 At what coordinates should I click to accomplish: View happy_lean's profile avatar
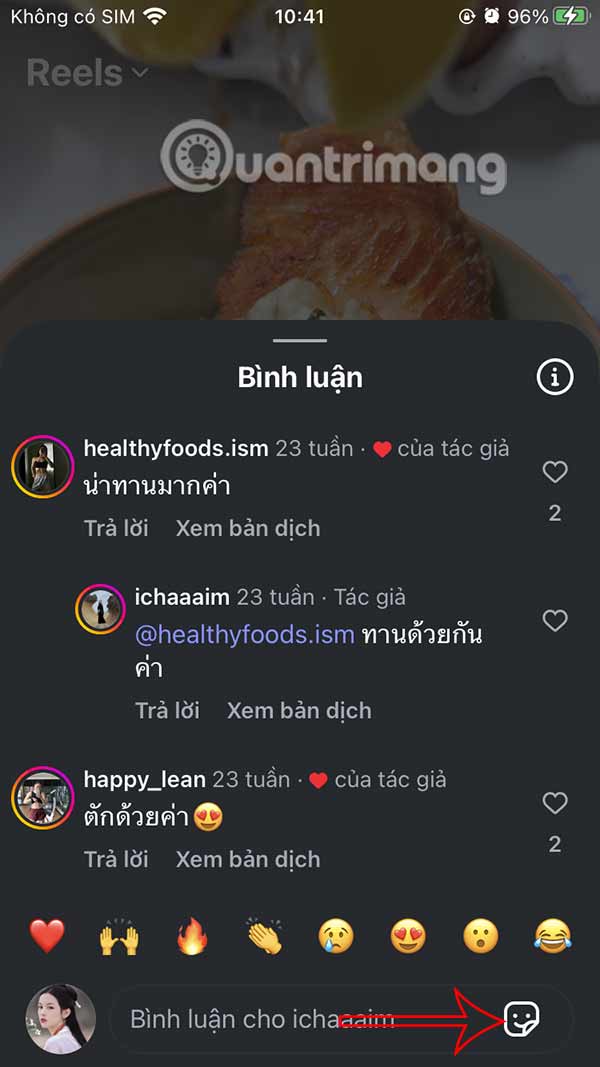click(x=42, y=797)
